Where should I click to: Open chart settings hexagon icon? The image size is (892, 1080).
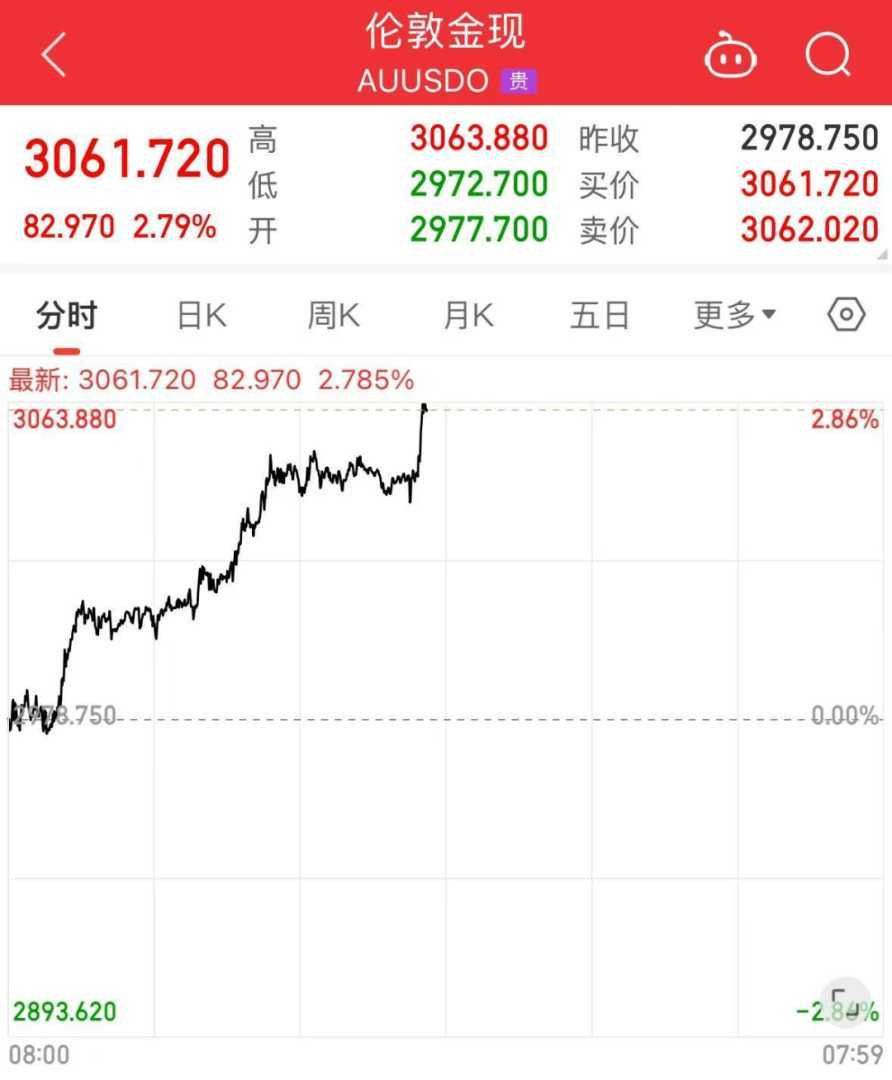(846, 316)
